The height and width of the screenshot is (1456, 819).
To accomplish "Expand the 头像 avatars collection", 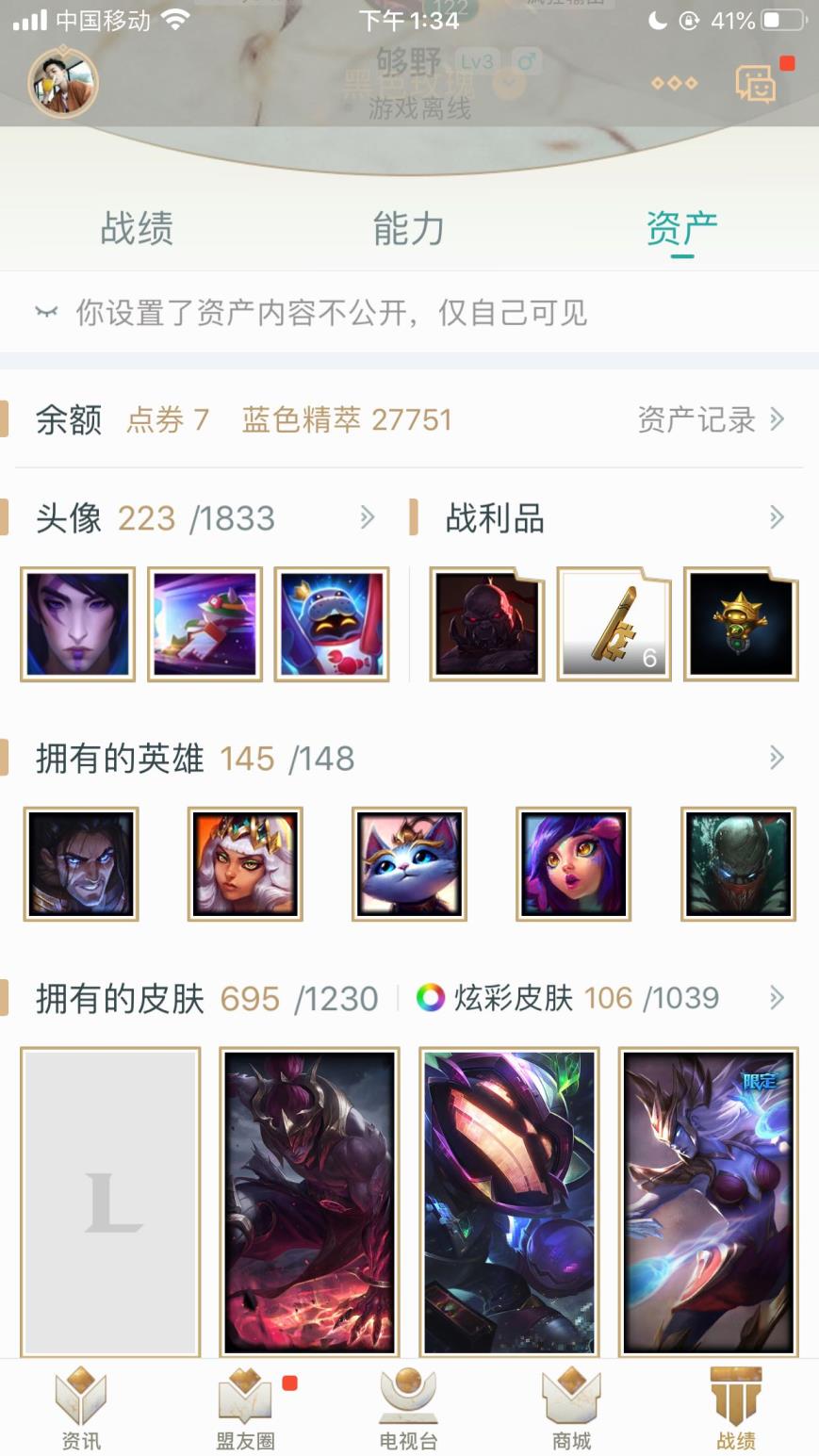I will coord(367,517).
